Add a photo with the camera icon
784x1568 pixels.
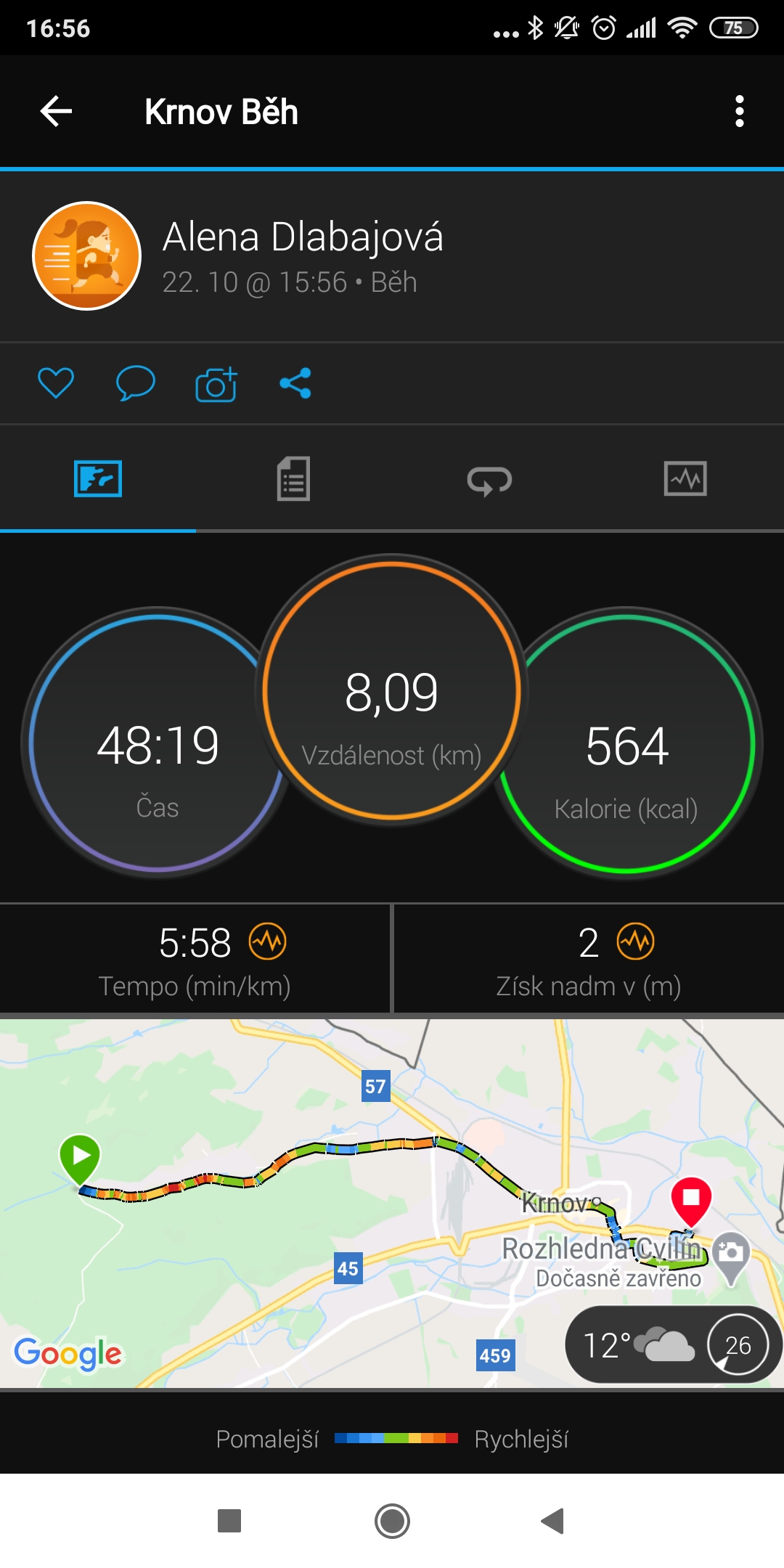click(x=216, y=384)
